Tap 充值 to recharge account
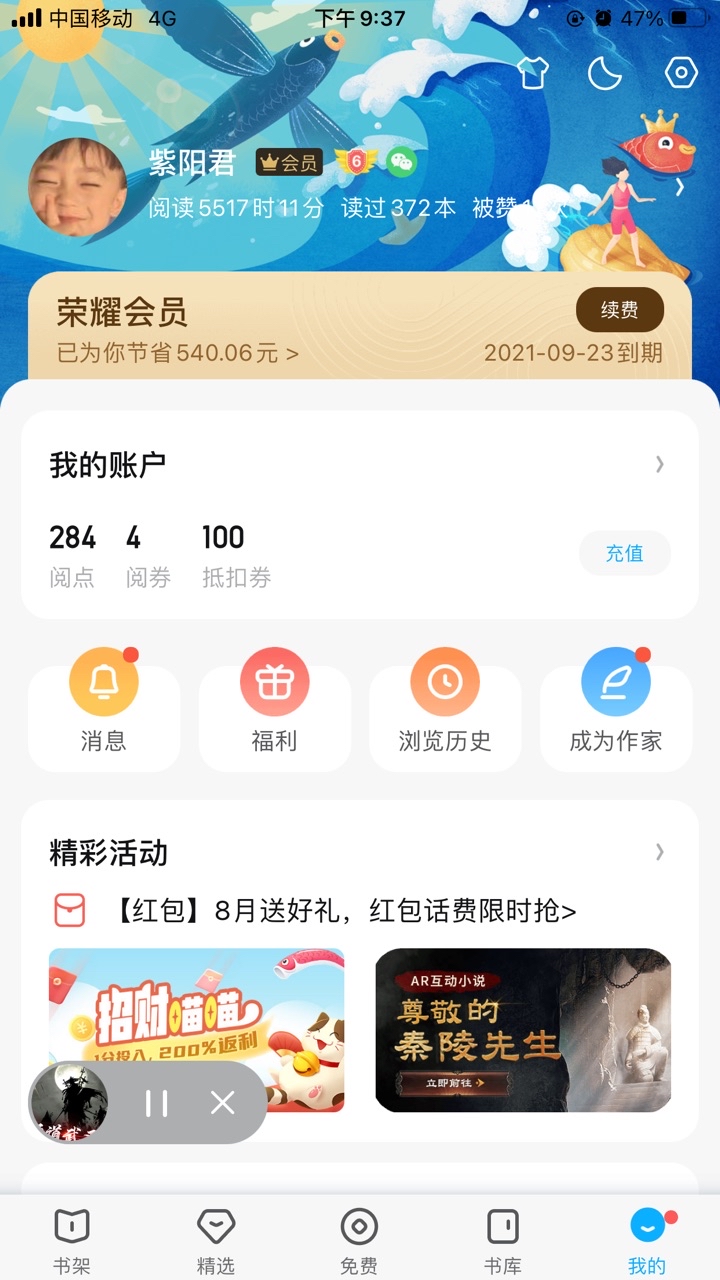 pyautogui.click(x=624, y=553)
